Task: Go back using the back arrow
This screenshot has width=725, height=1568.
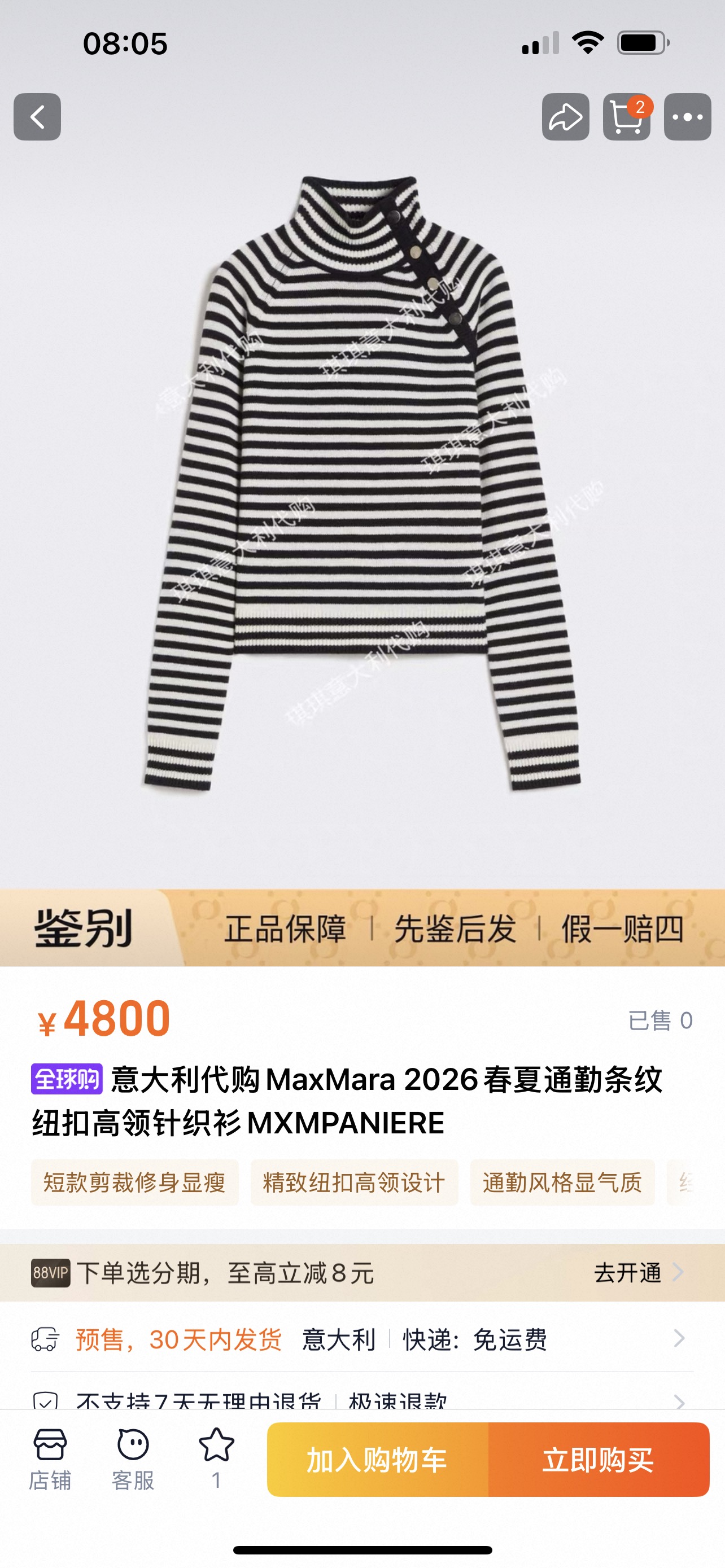Action: point(37,117)
